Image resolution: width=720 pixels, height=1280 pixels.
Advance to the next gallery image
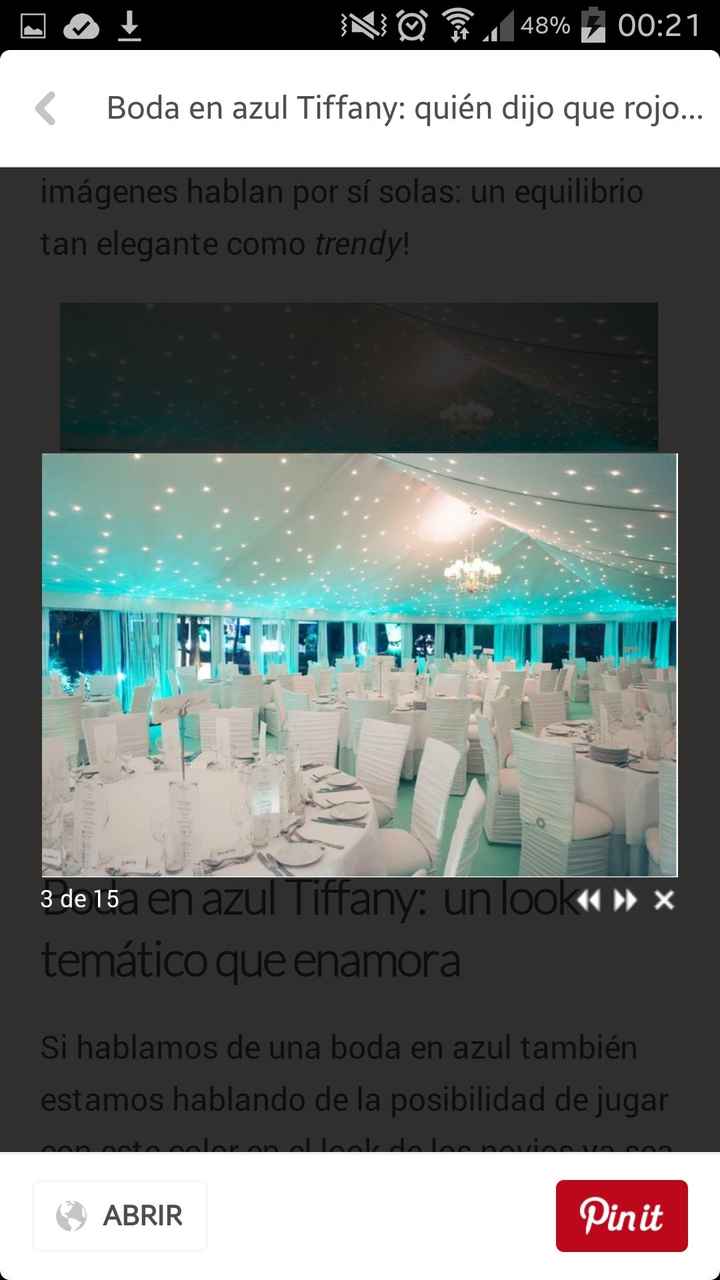[x=624, y=900]
